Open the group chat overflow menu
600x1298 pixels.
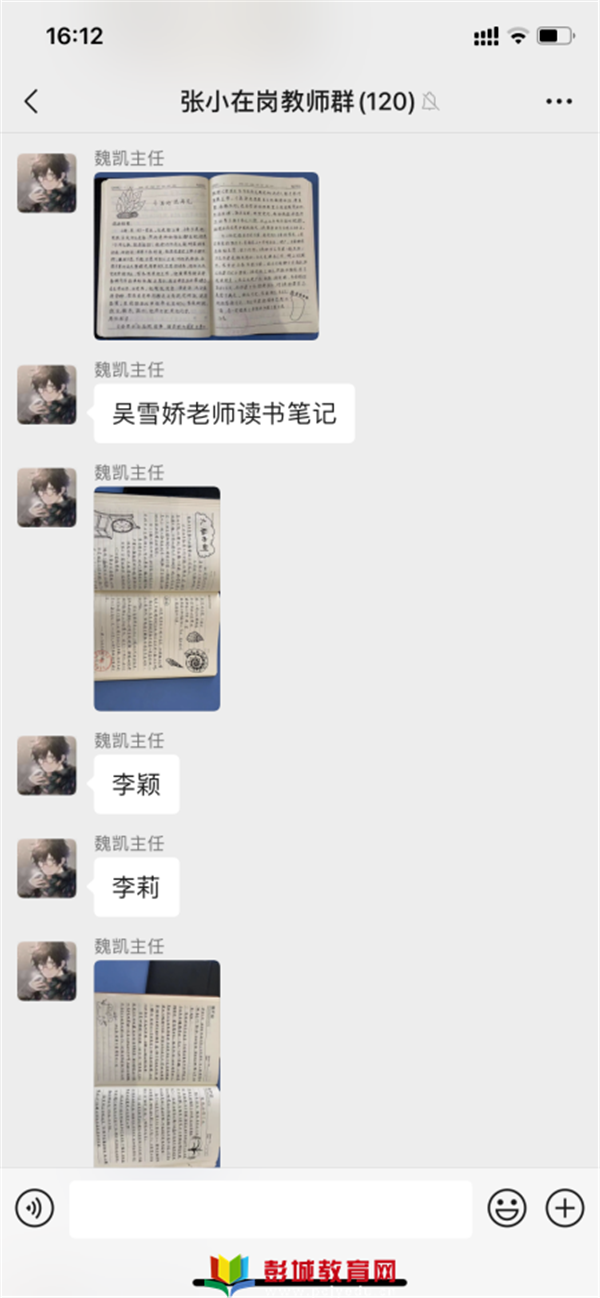pyautogui.click(x=558, y=101)
